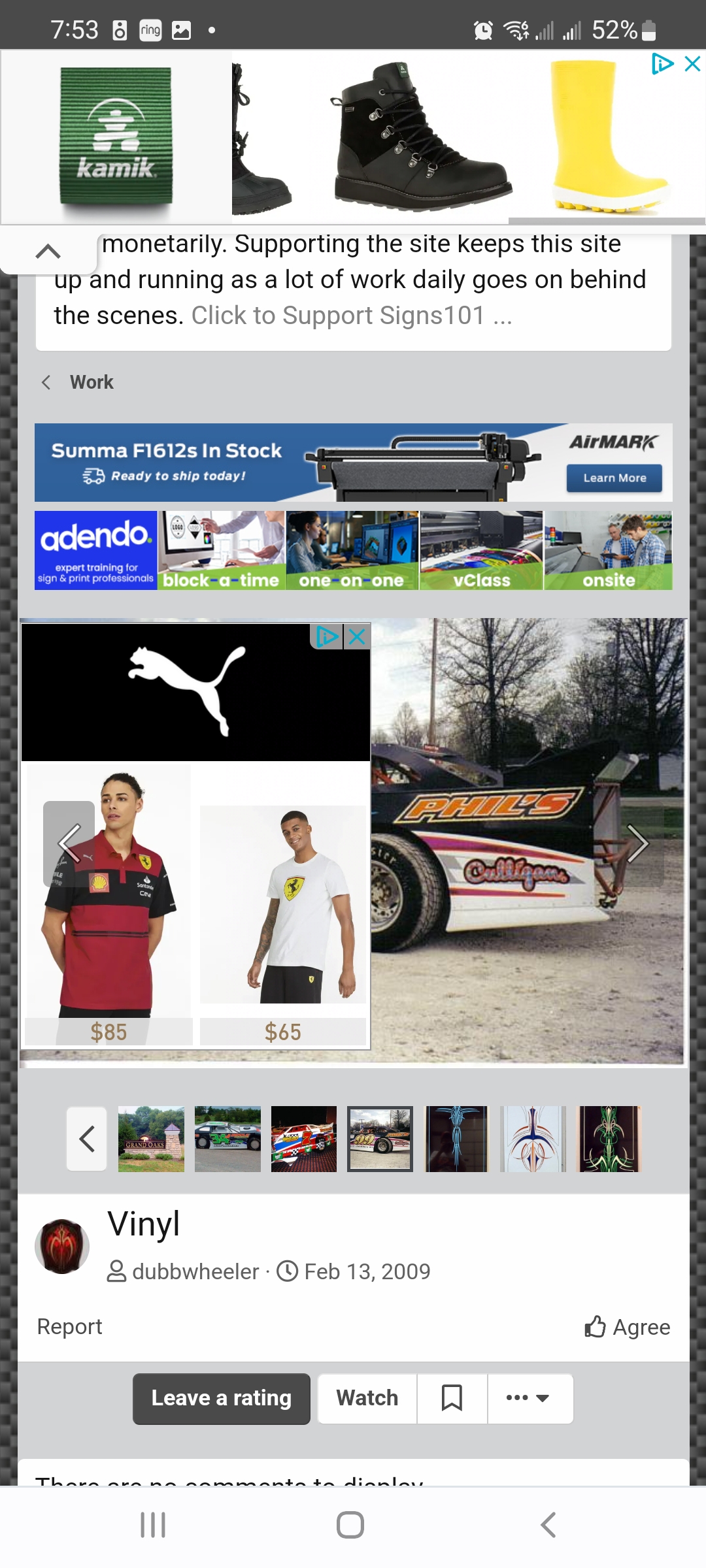Screen dimensions: 706x1568
Task: Report this media item
Action: 69,1326
